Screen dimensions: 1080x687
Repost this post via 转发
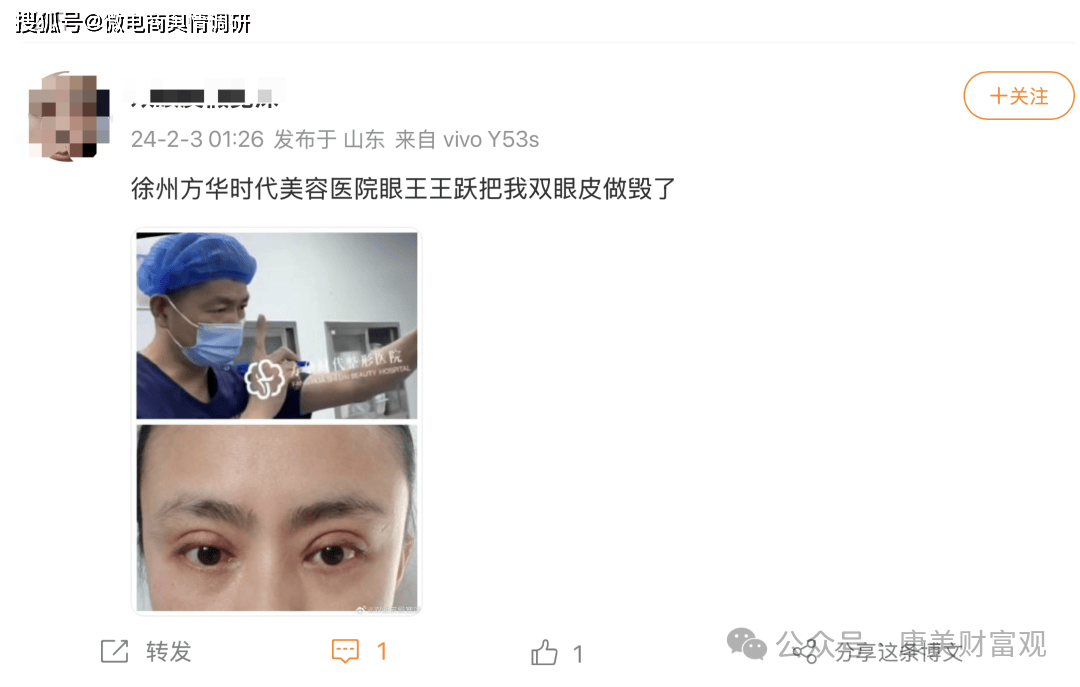147,652
